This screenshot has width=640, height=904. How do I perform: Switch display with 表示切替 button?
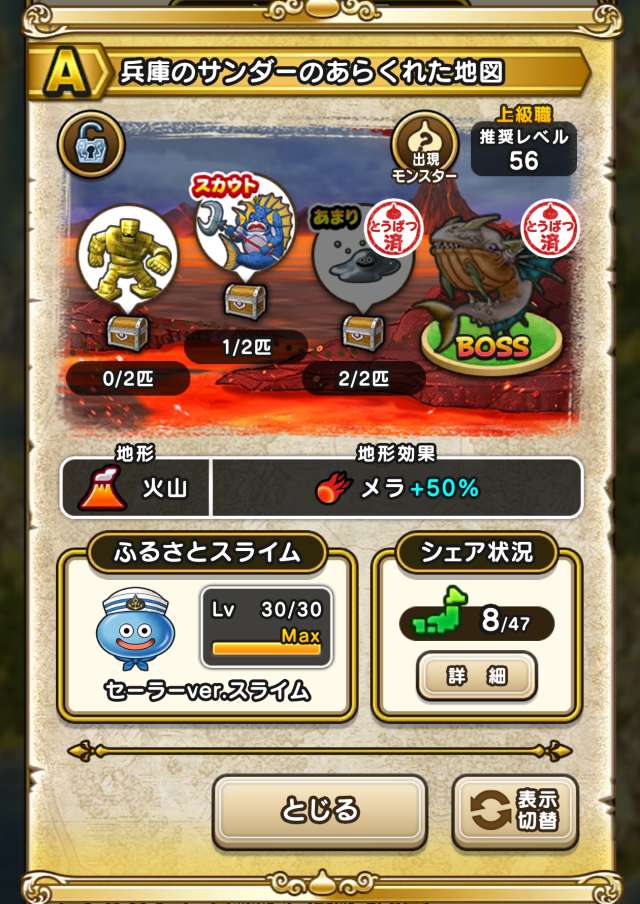[515, 811]
